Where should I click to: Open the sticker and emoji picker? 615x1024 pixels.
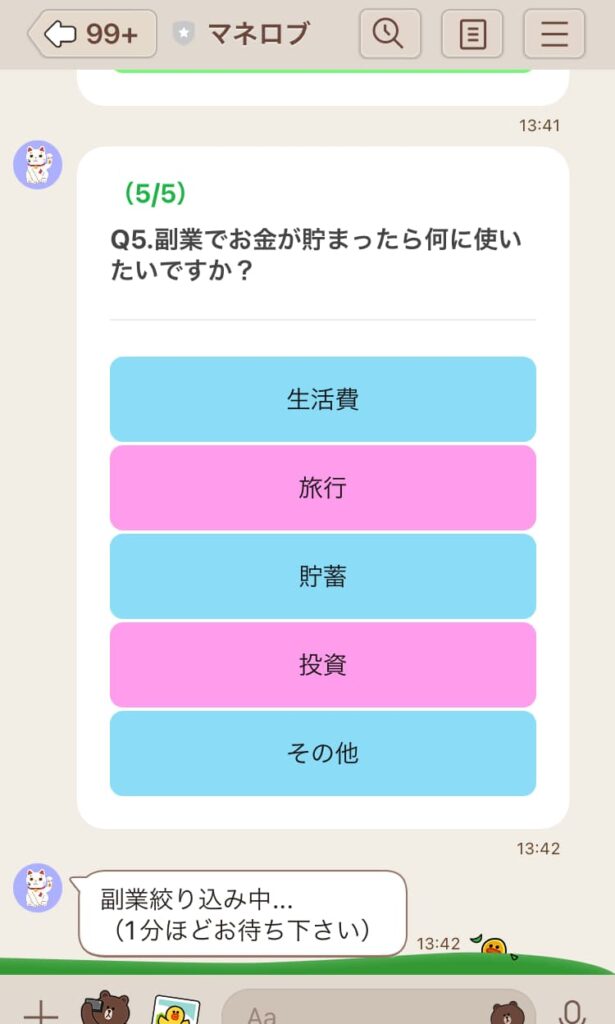(506, 1012)
